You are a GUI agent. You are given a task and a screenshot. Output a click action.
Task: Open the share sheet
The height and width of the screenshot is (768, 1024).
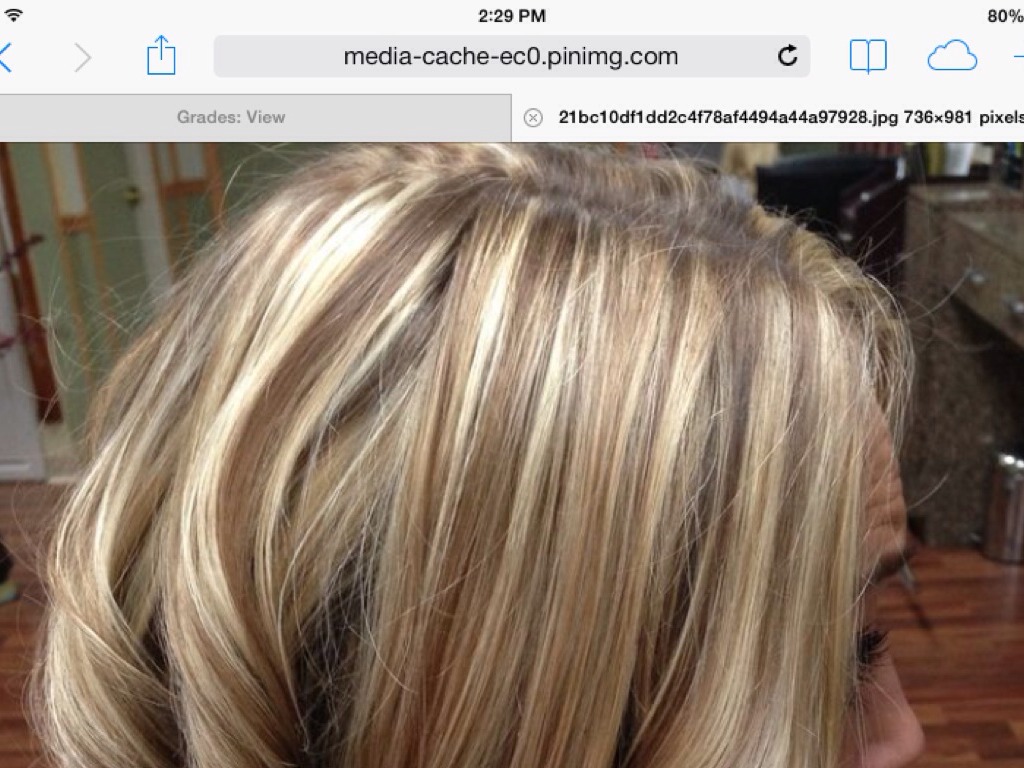coord(161,56)
